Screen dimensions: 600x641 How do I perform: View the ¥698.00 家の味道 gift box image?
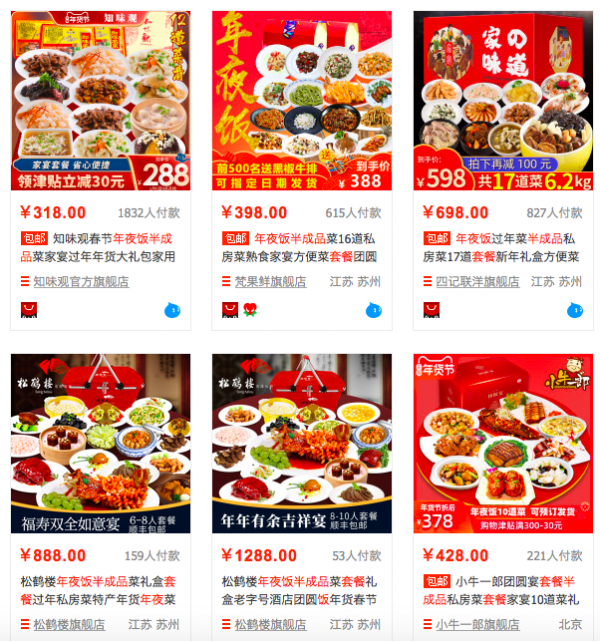(503, 101)
